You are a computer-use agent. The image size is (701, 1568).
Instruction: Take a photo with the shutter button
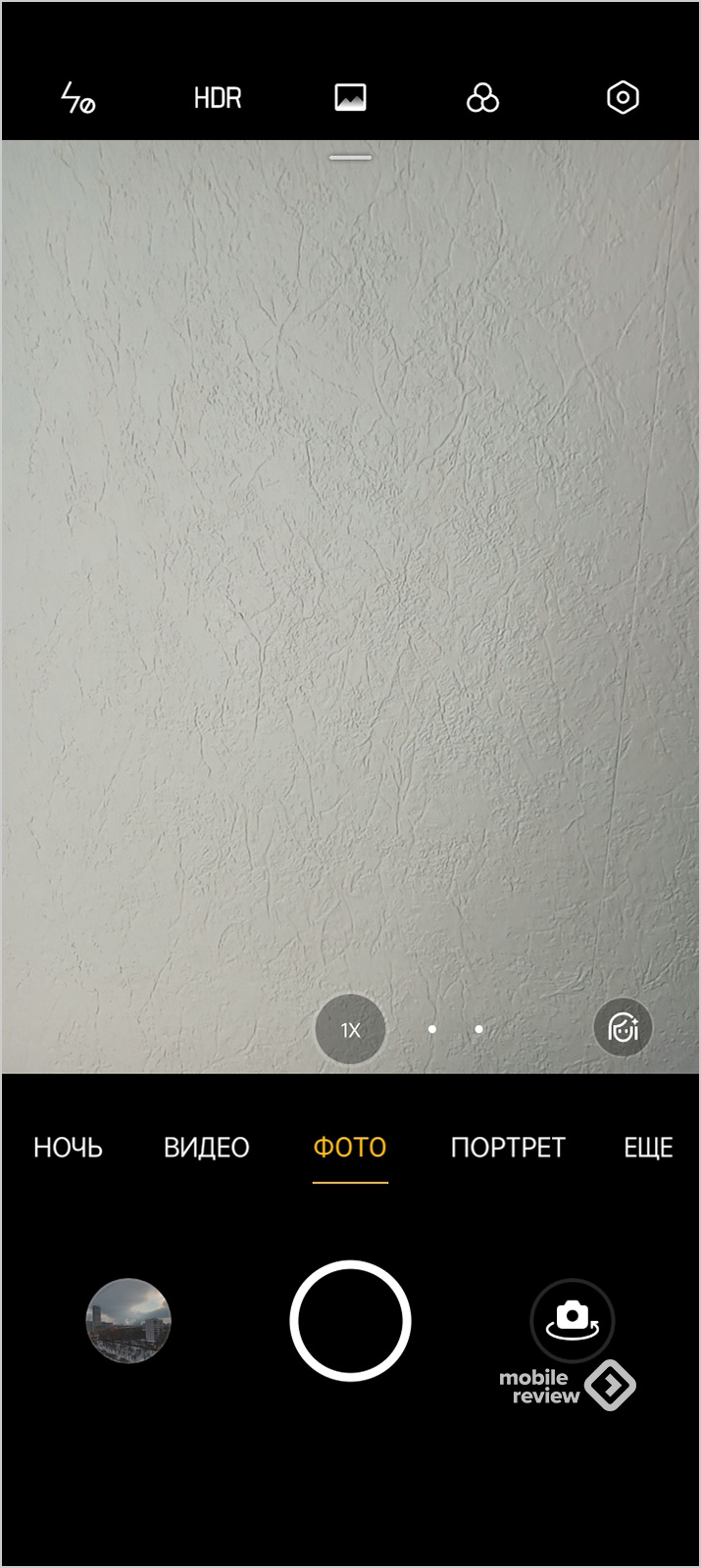[350, 1321]
